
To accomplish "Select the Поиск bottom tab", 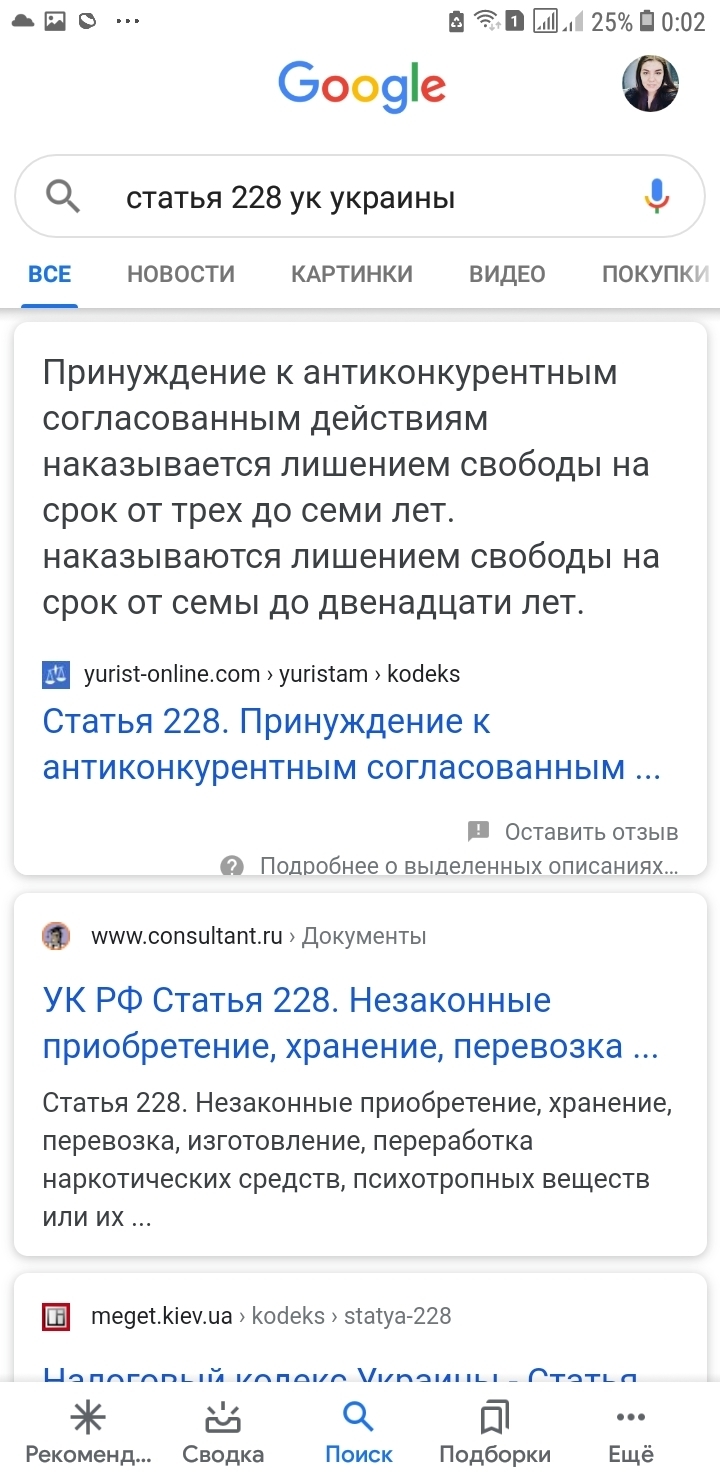I will coord(358,1431).
